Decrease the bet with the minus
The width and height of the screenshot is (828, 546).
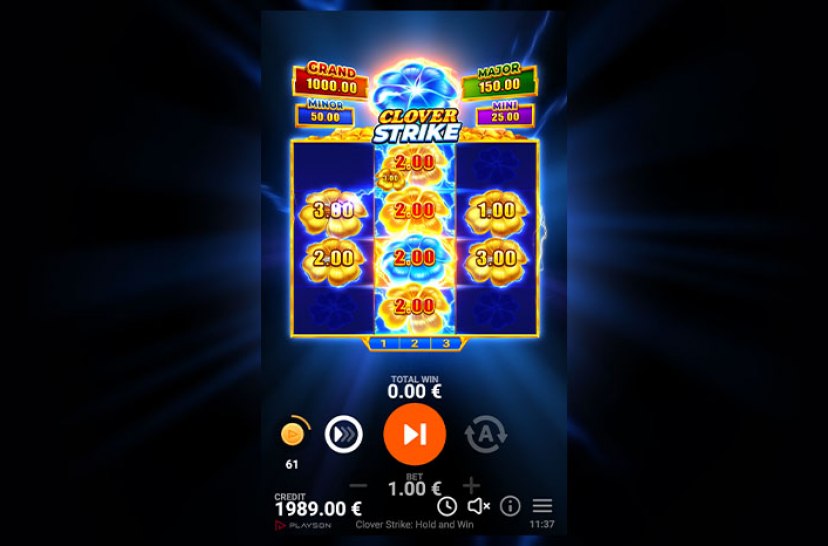pos(359,487)
